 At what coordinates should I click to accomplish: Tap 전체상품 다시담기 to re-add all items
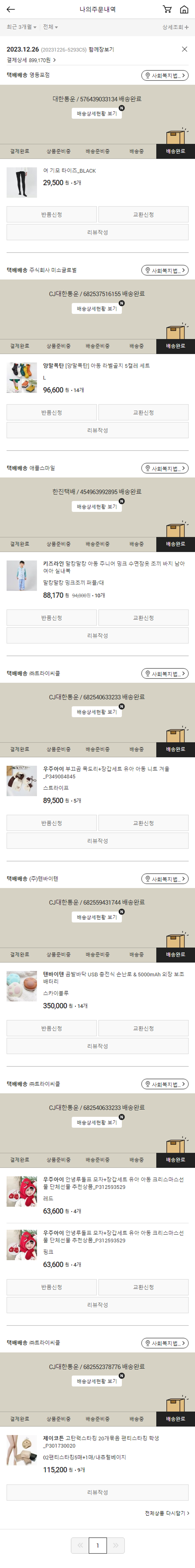[x=166, y=1513]
